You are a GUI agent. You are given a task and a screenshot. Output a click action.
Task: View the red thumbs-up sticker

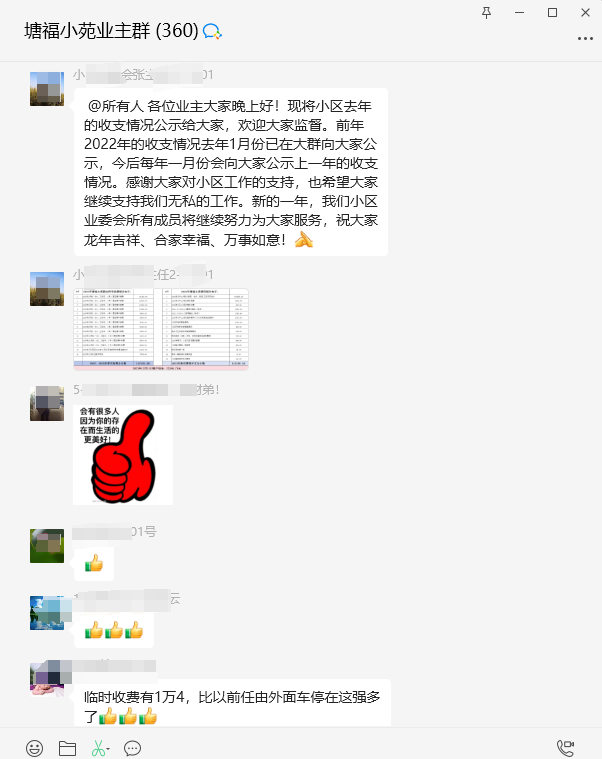[x=123, y=455]
